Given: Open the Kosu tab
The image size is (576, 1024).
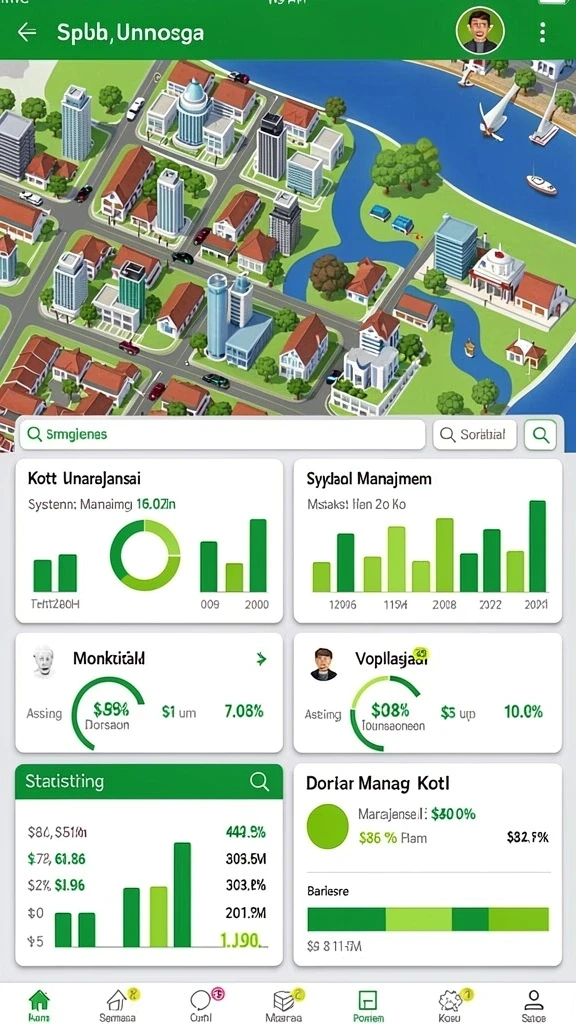Looking at the screenshot, I should click(x=451, y=1004).
